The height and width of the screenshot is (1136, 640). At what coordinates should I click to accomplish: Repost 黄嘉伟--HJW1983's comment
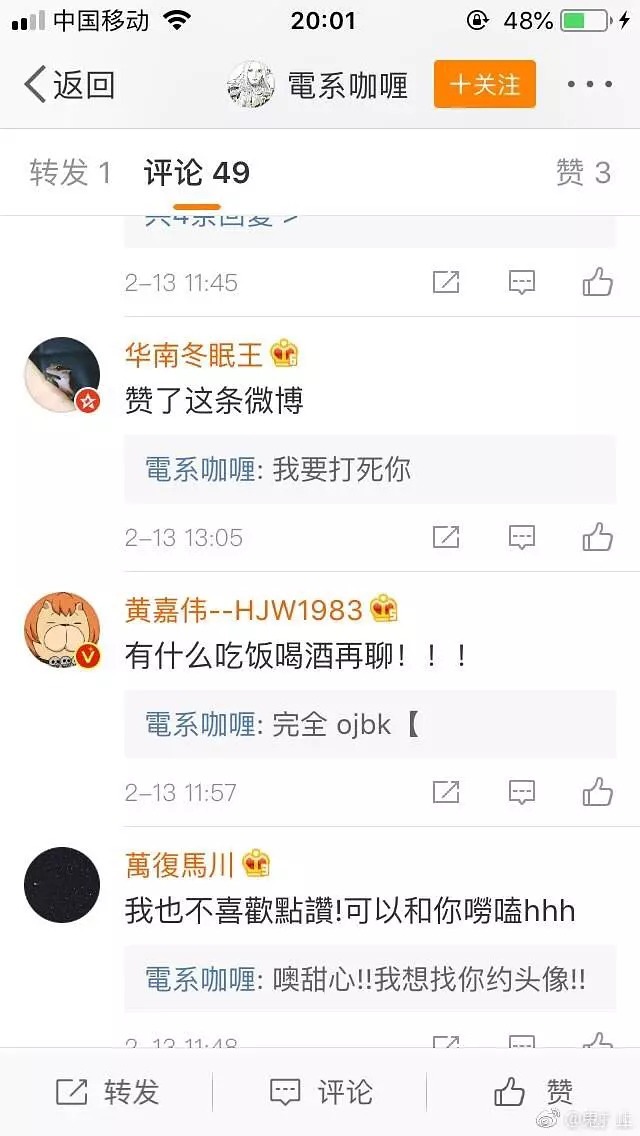click(446, 792)
